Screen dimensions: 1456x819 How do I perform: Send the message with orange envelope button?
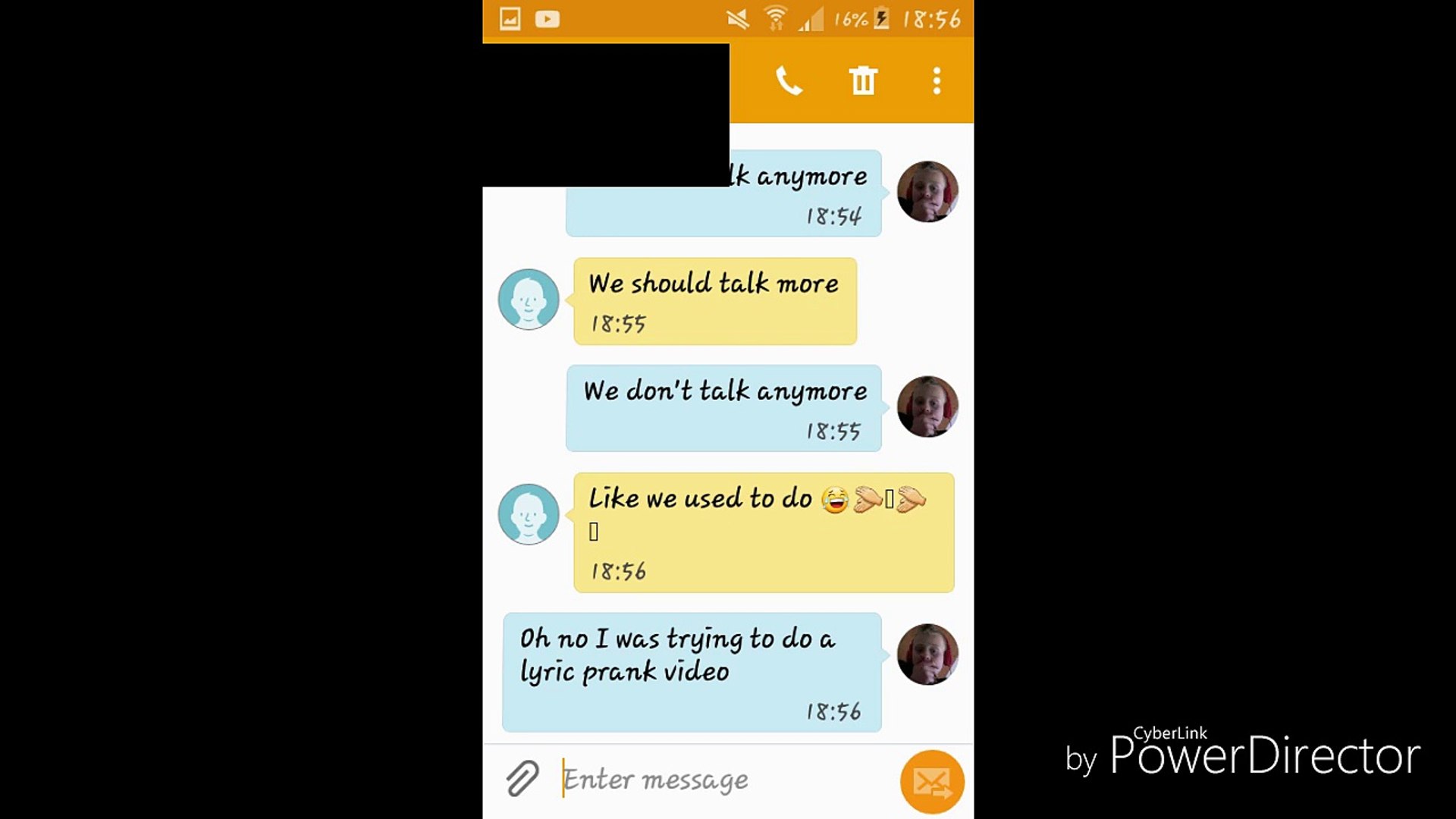932,782
